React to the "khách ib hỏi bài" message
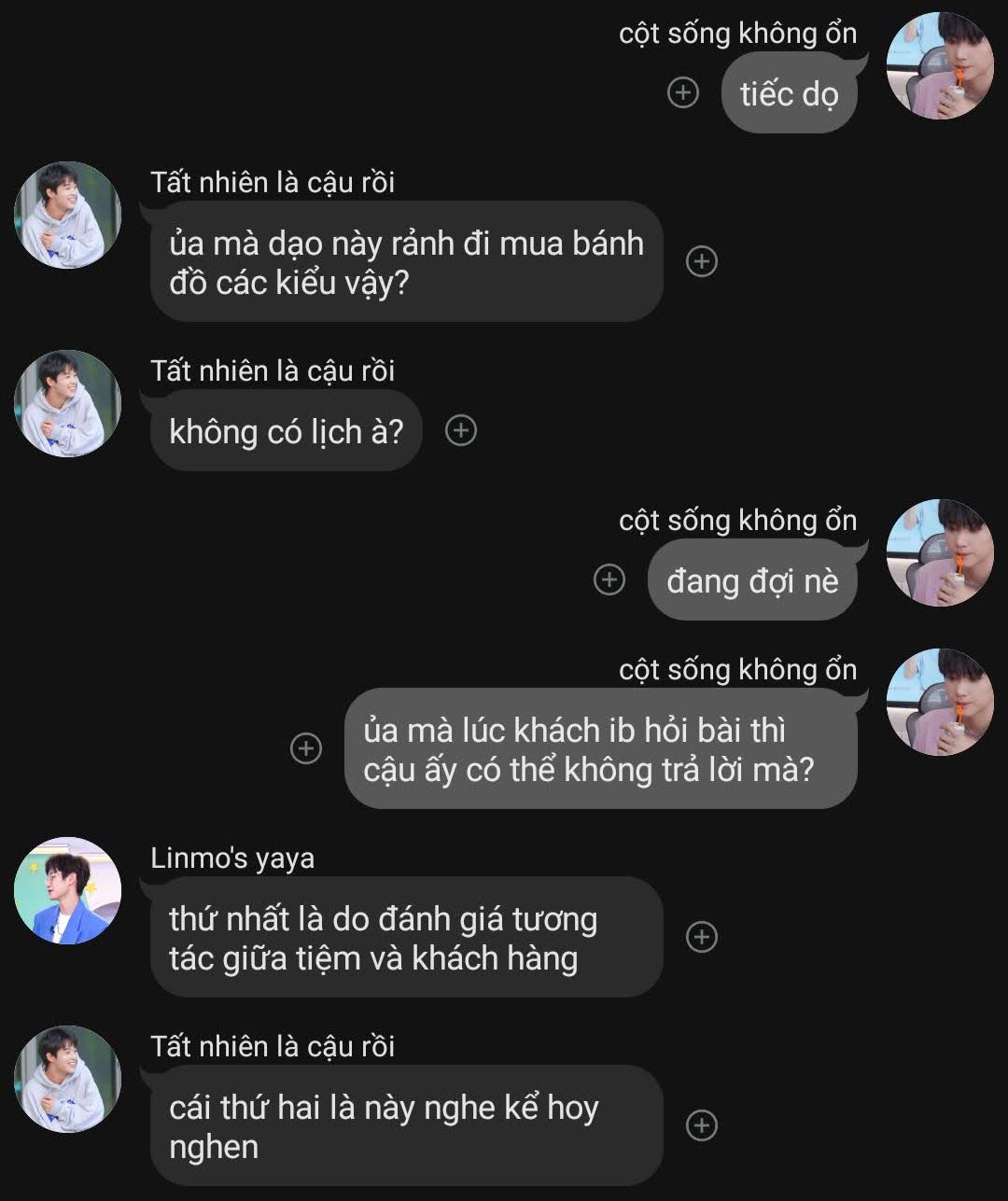The height and width of the screenshot is (1201, 1008). pos(306,748)
